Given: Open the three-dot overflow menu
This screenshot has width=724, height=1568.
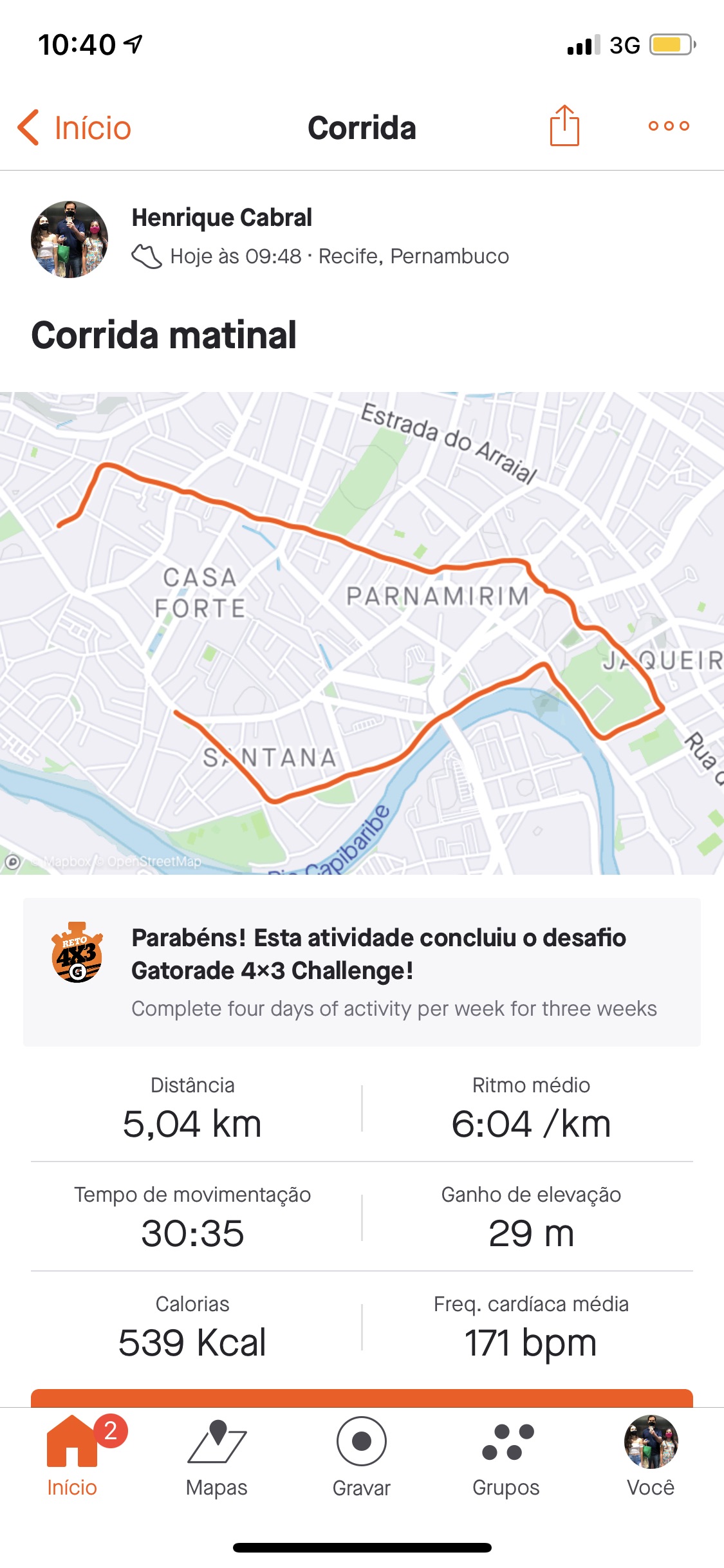Looking at the screenshot, I should click(x=669, y=126).
